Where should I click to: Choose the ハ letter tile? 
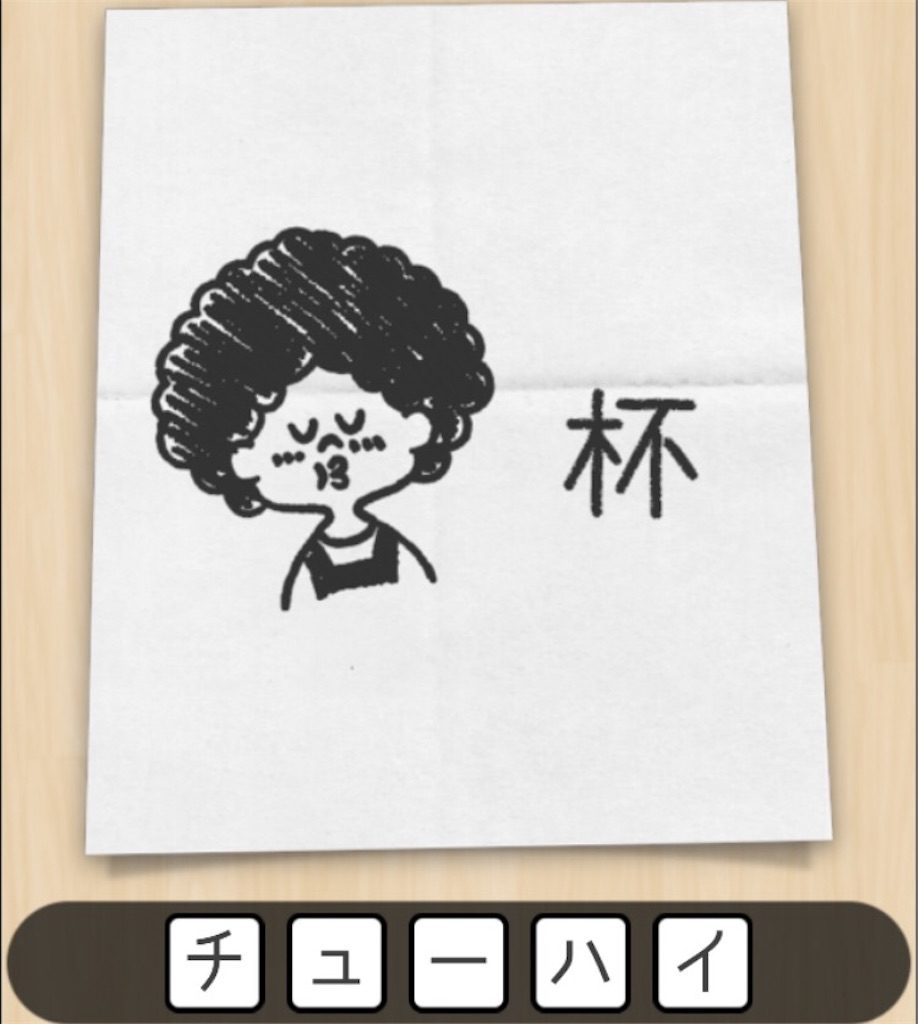[581, 962]
